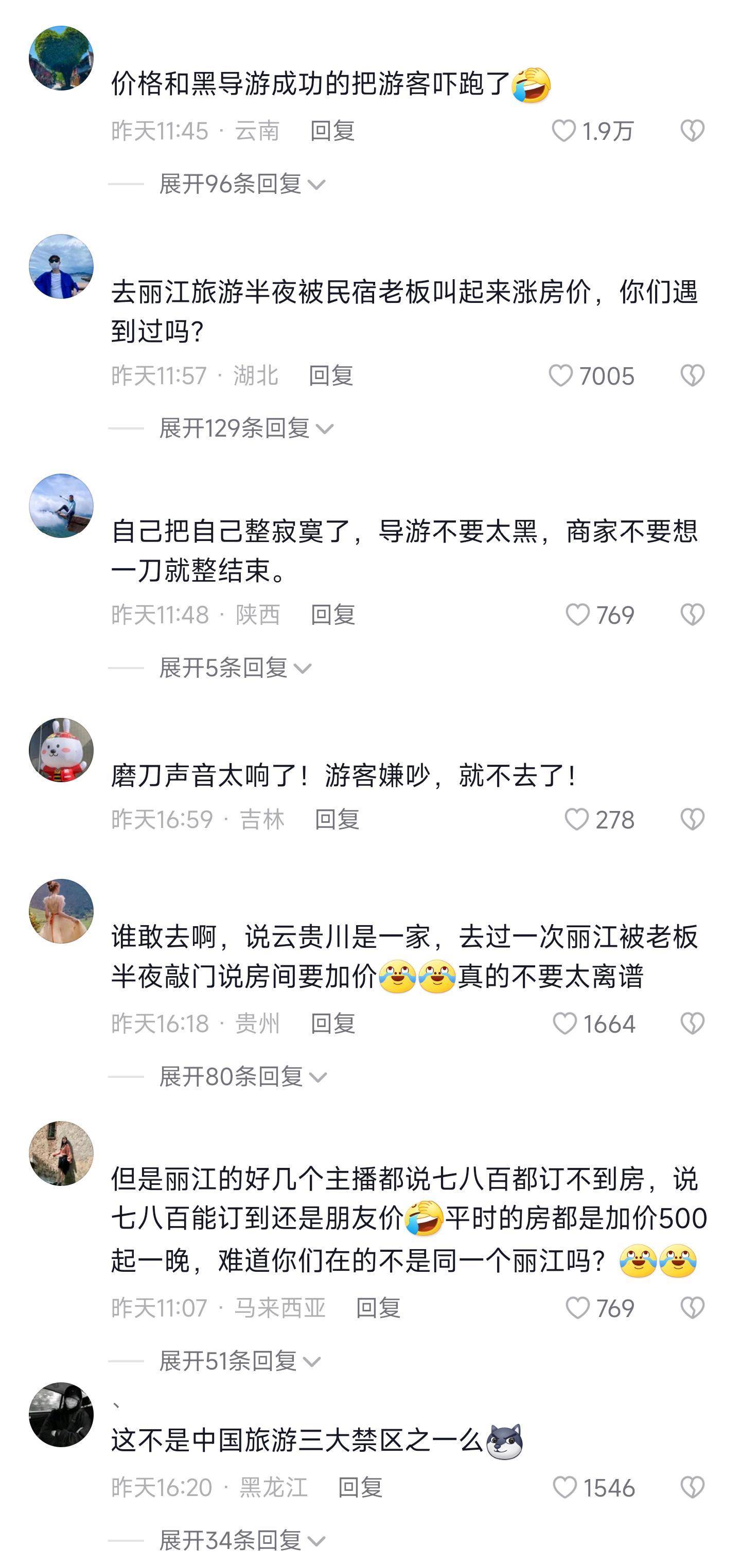
Task: Dislike the 黑龙江 comment about 三大禁区
Action: click(x=692, y=1488)
